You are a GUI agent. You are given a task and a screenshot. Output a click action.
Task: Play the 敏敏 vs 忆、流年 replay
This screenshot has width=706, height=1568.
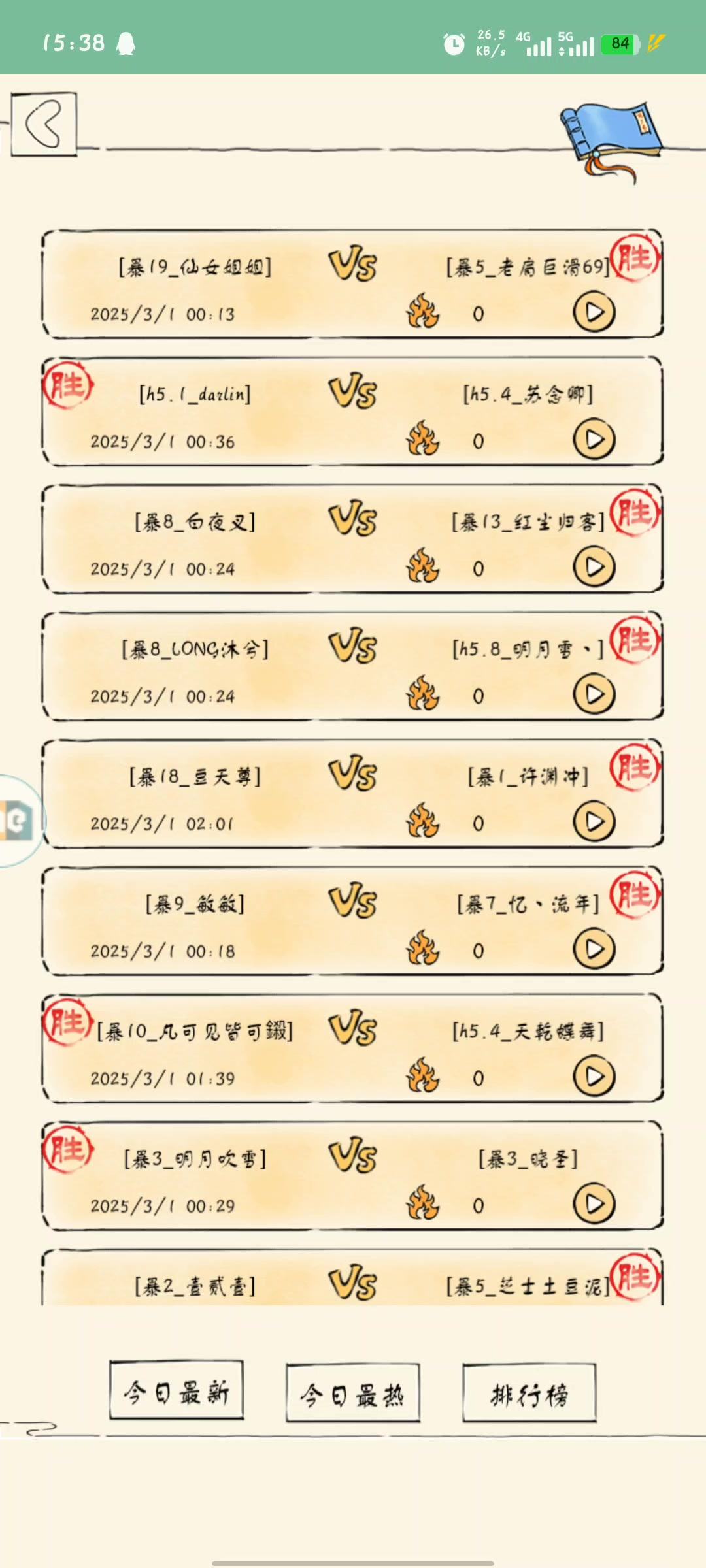(594, 949)
